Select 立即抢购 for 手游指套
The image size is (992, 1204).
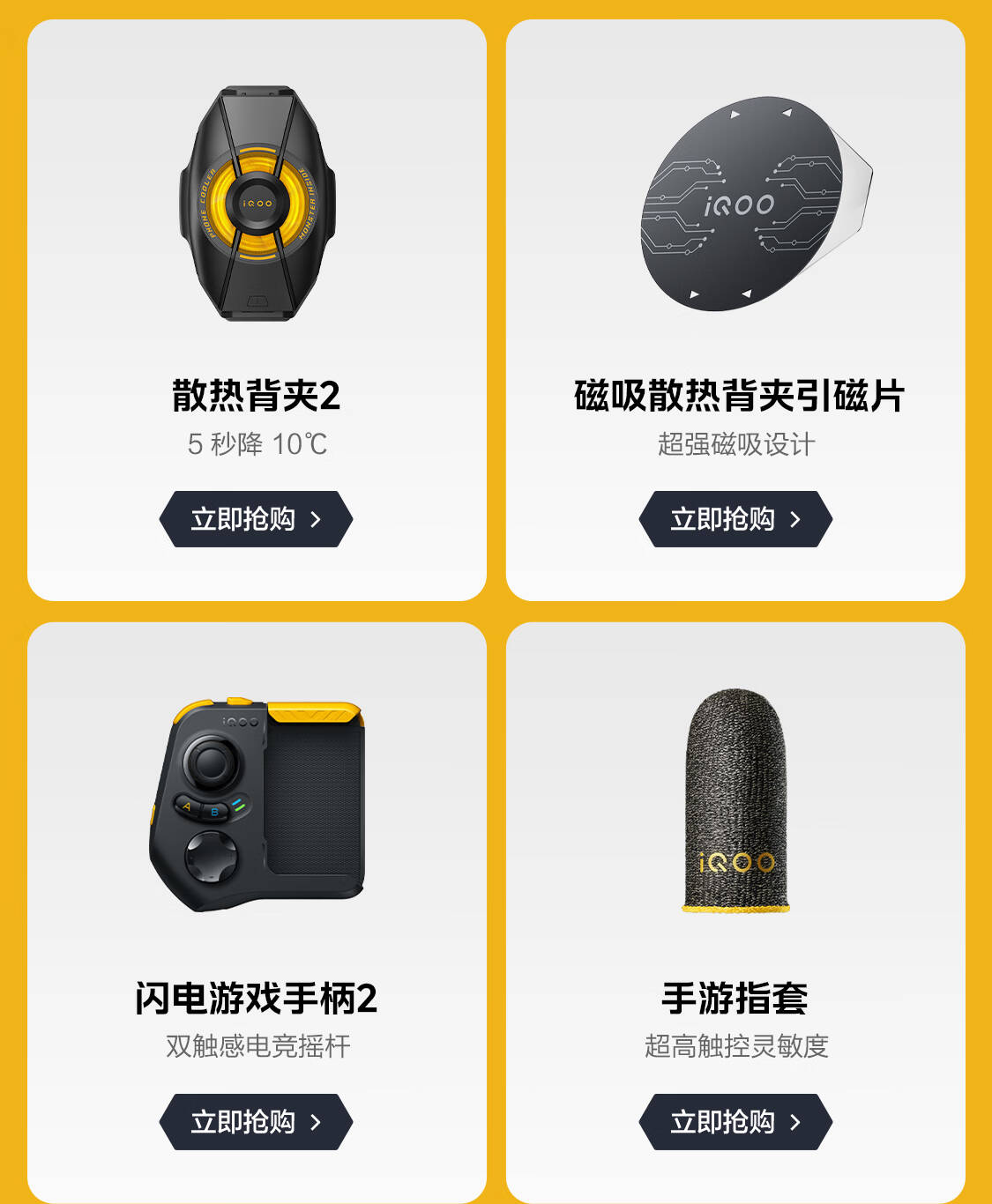click(x=735, y=1122)
